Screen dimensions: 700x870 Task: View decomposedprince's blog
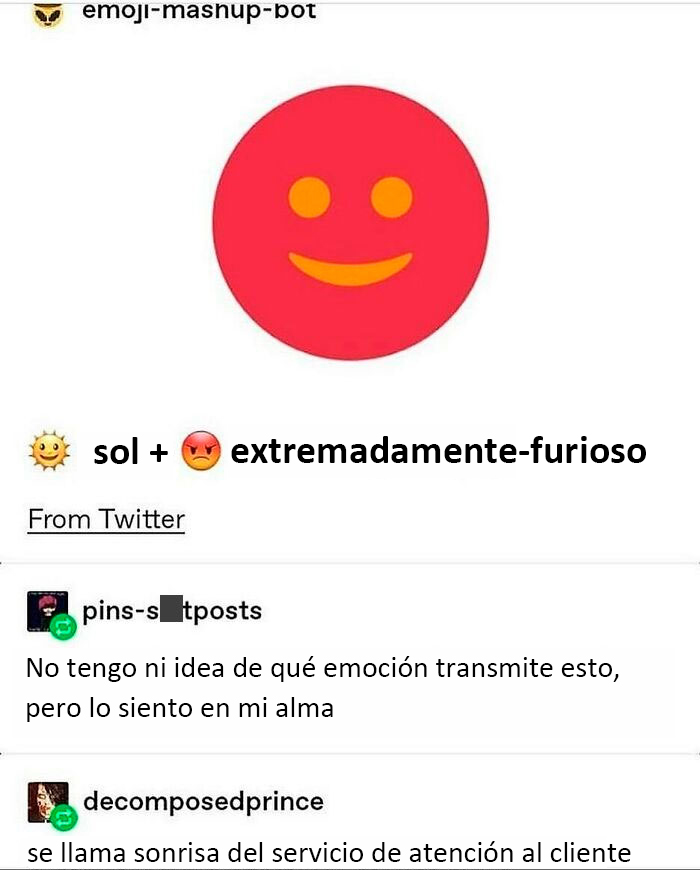[x=203, y=801]
